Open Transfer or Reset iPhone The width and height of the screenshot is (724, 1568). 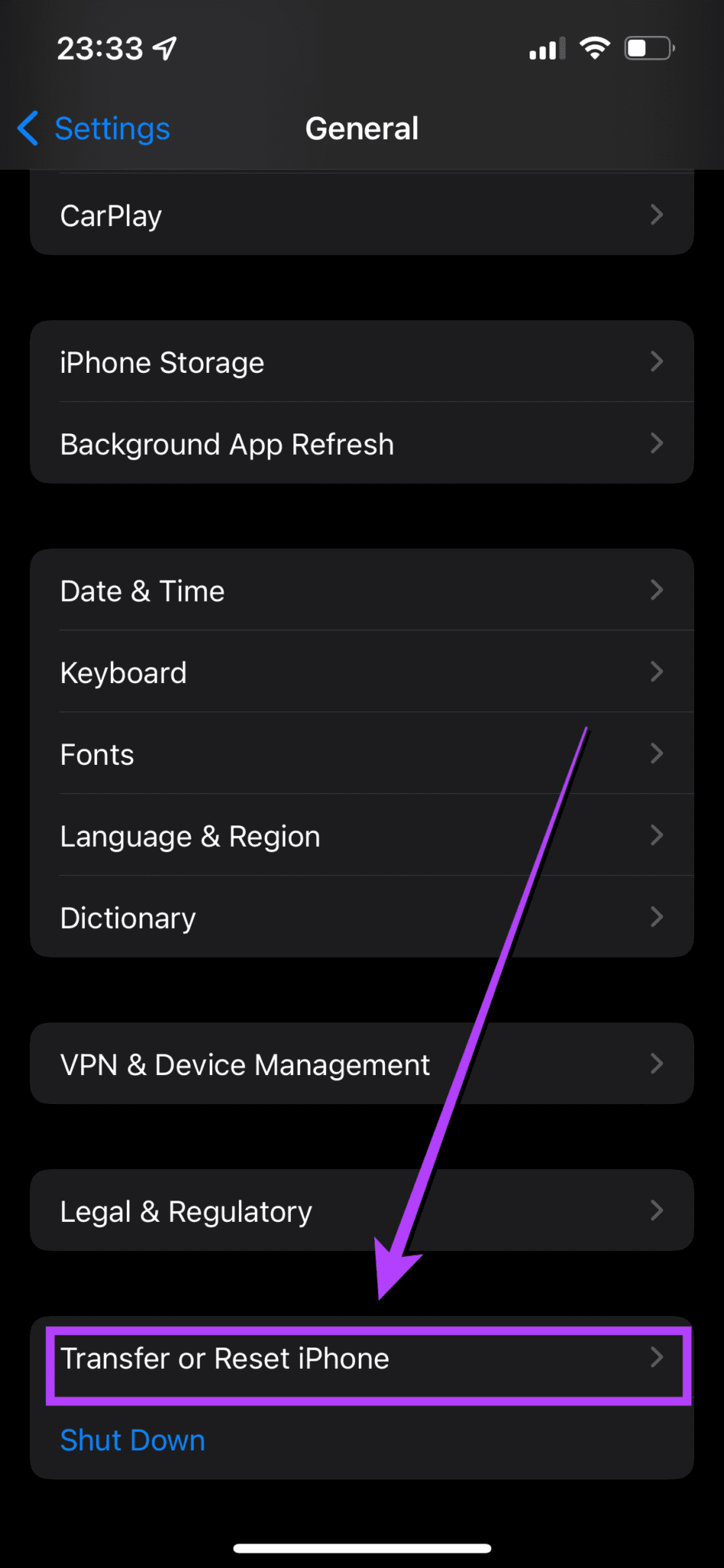(362, 1359)
